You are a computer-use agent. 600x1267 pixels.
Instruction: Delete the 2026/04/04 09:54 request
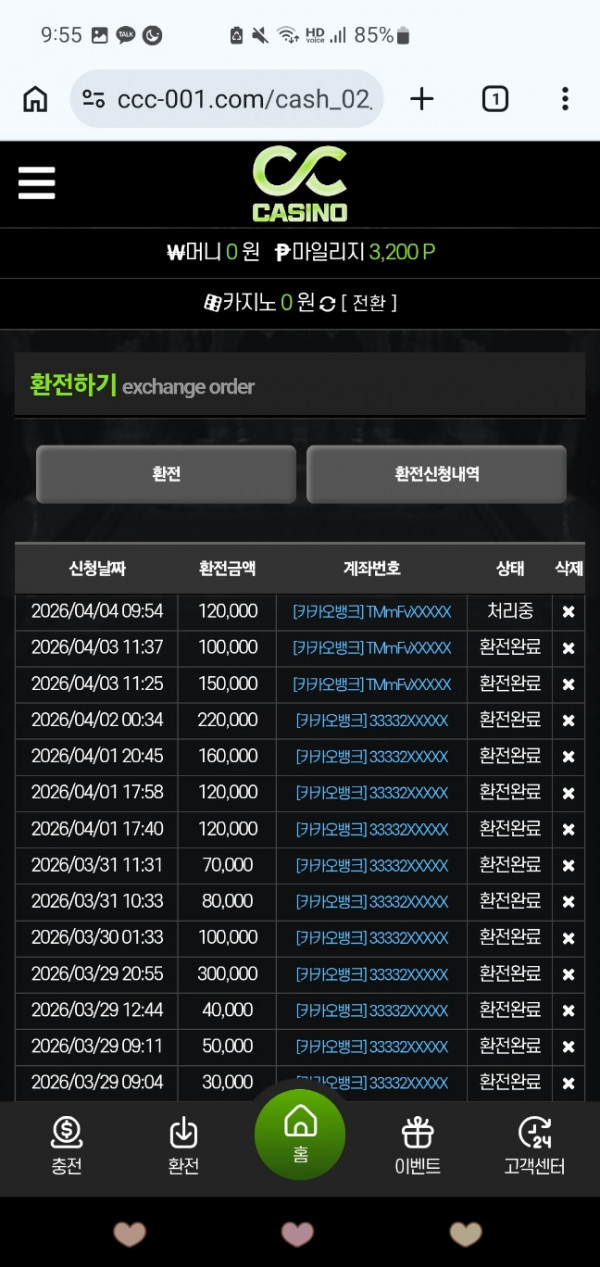click(x=568, y=612)
